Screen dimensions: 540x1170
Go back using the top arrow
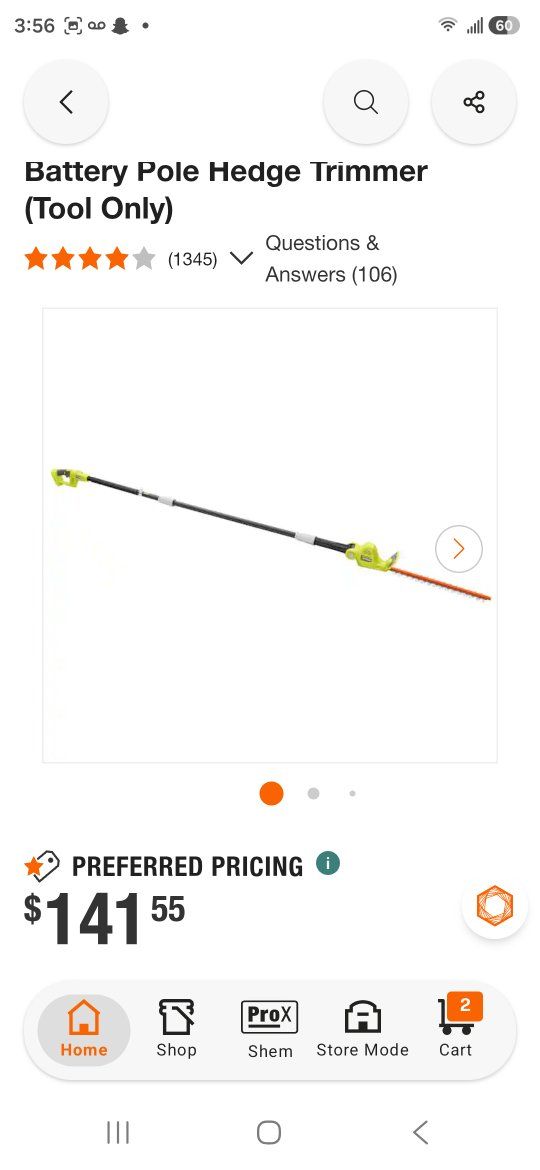[x=66, y=101]
